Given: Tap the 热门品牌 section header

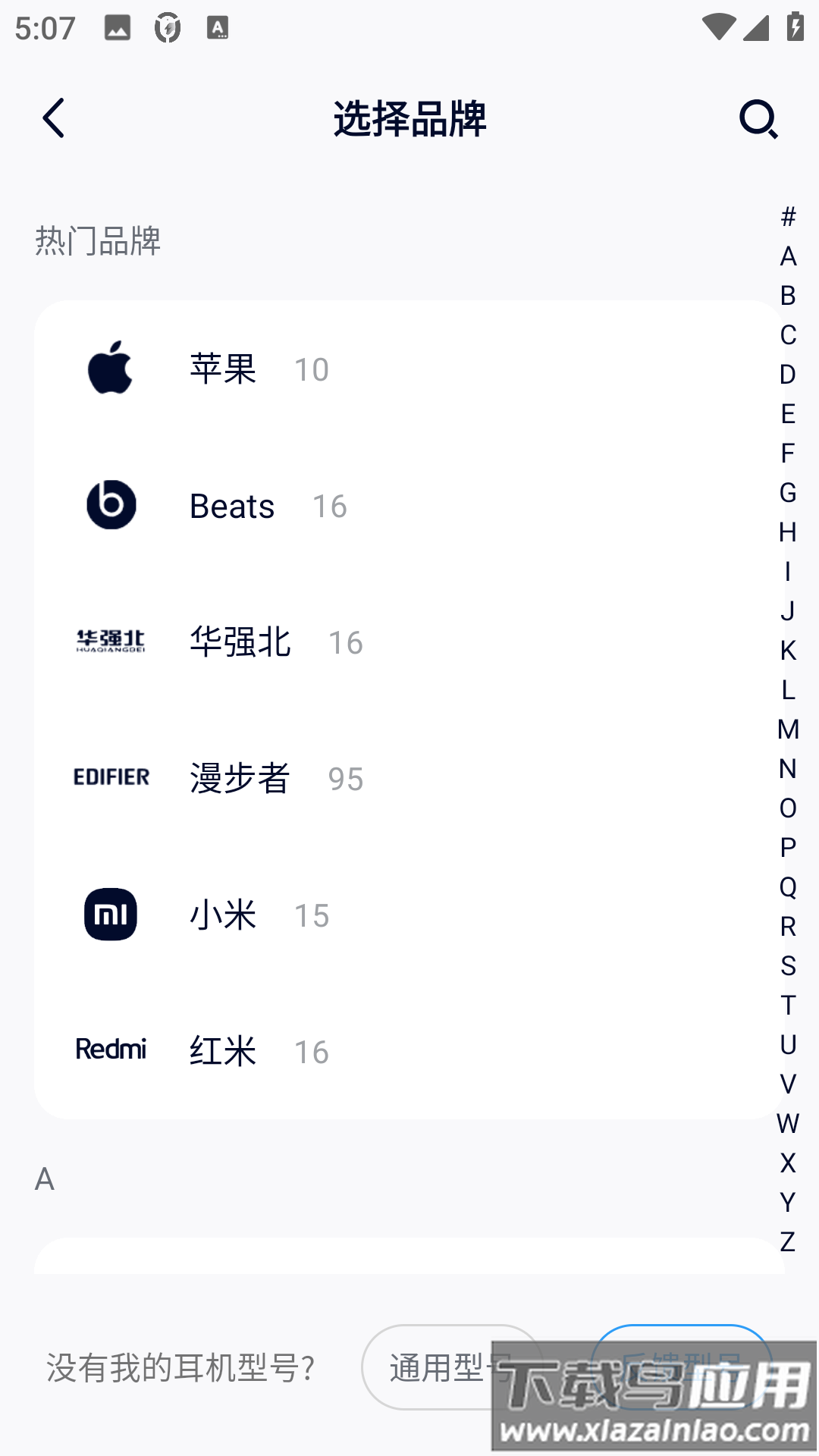Looking at the screenshot, I should [97, 241].
